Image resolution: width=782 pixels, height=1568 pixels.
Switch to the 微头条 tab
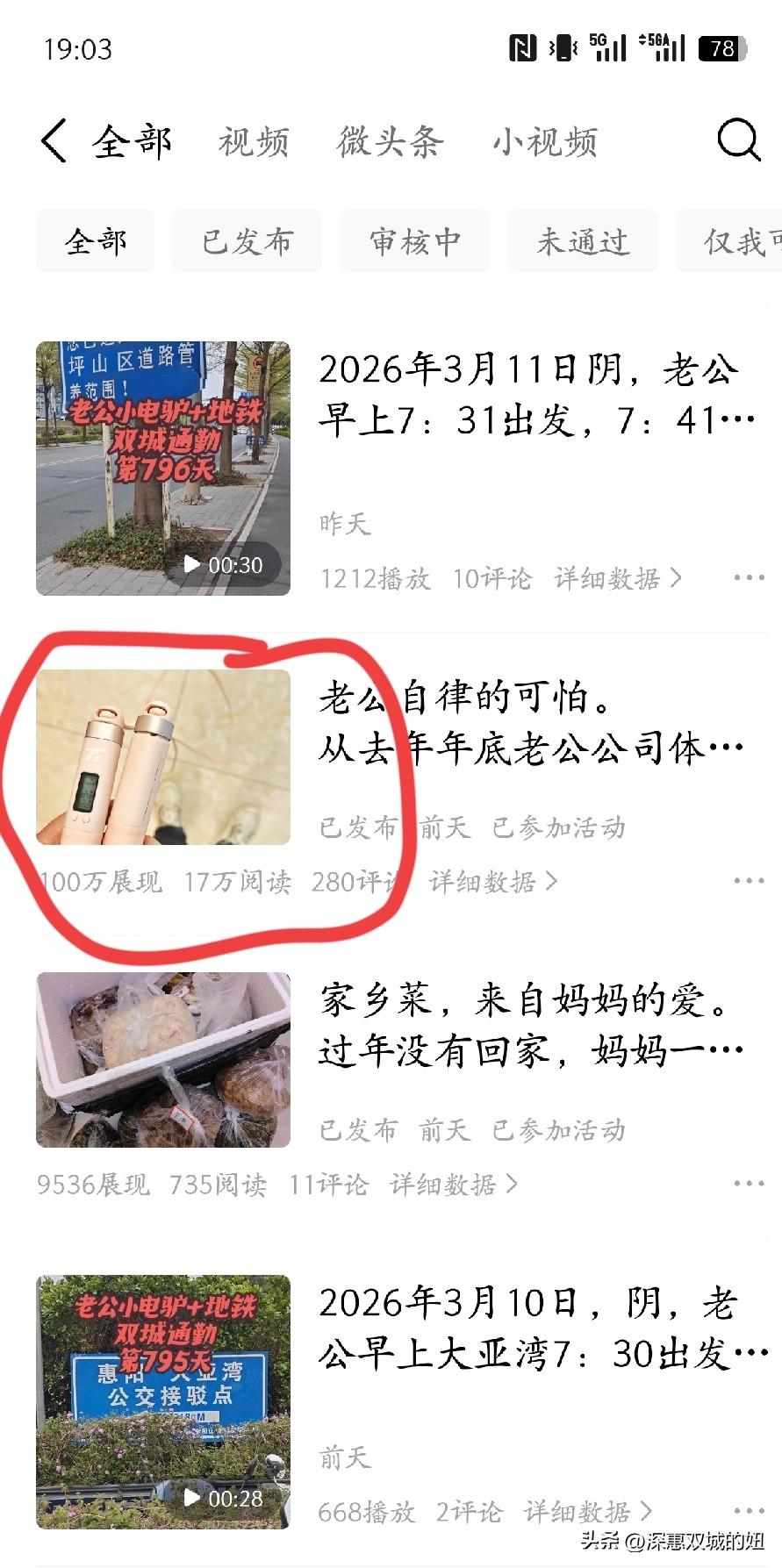click(x=391, y=141)
